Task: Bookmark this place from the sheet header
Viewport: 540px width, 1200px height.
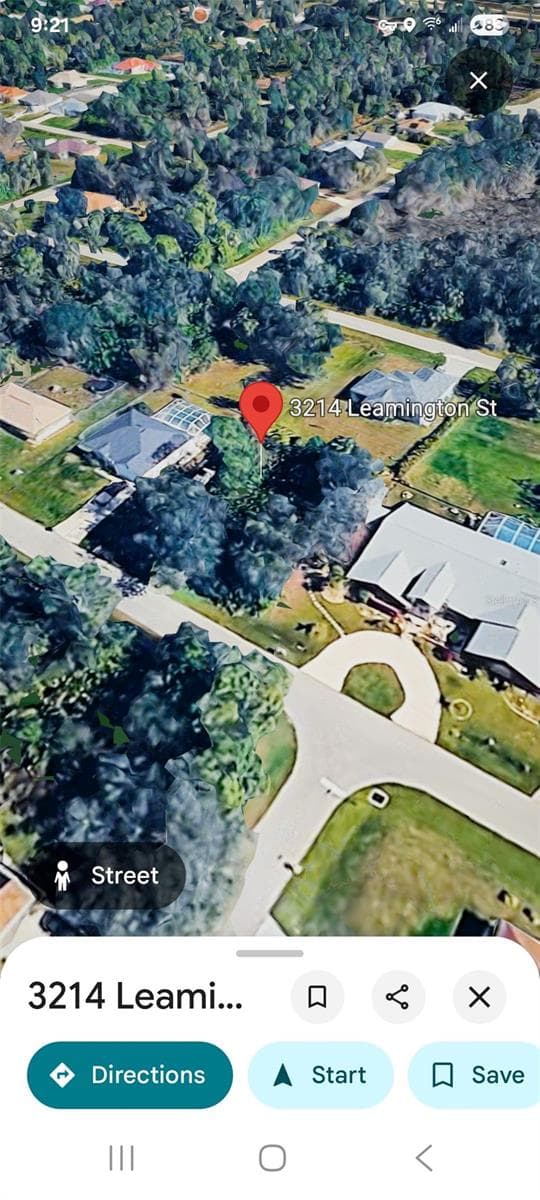Action: pyautogui.click(x=317, y=997)
